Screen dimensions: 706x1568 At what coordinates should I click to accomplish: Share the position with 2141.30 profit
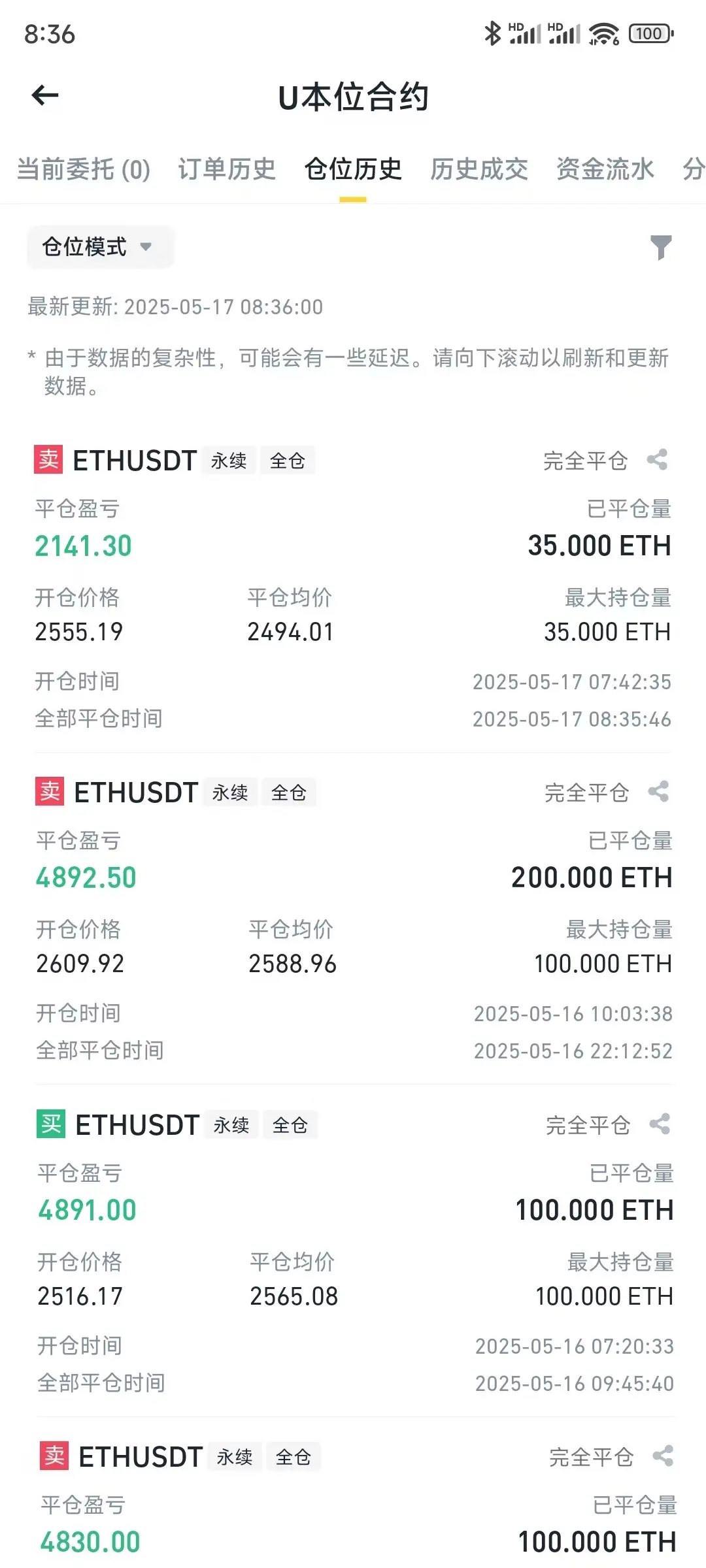[657, 460]
